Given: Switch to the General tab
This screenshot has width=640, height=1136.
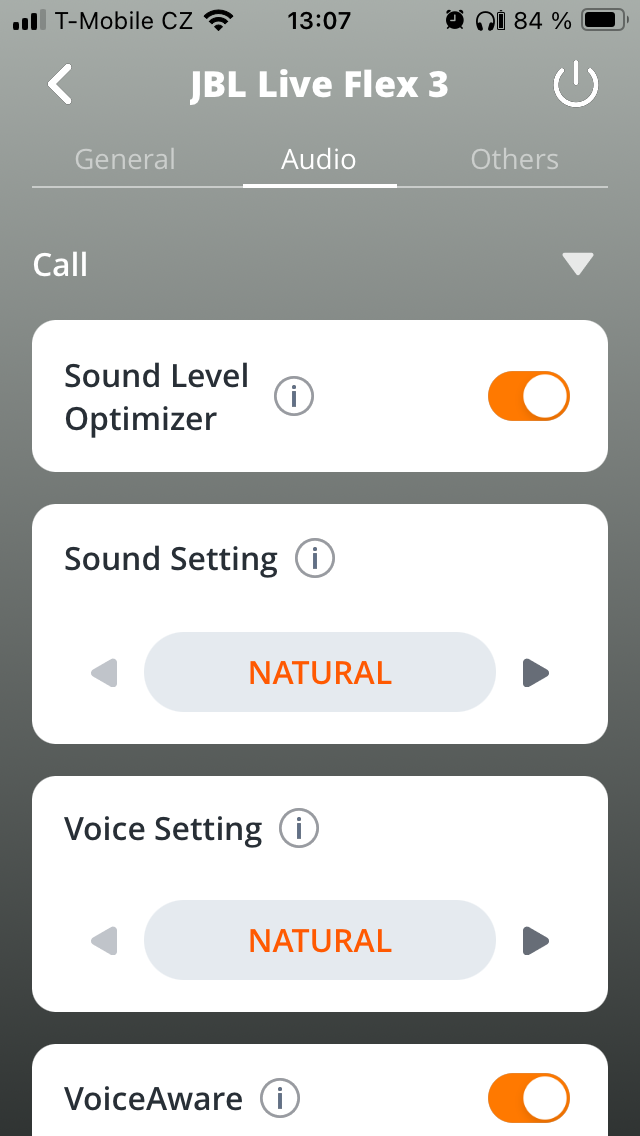Looking at the screenshot, I should [x=125, y=160].
